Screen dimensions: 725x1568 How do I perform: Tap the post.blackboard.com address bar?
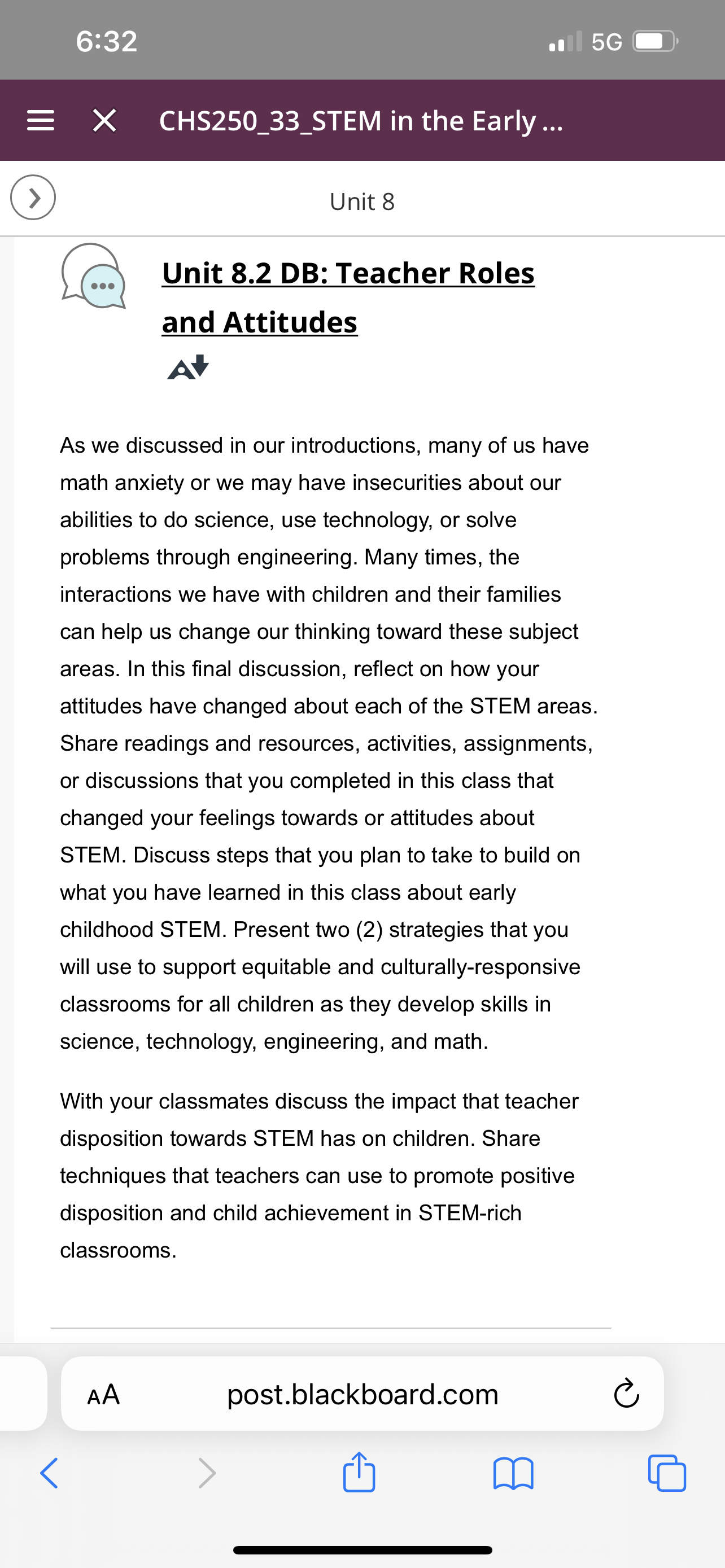362,1394
